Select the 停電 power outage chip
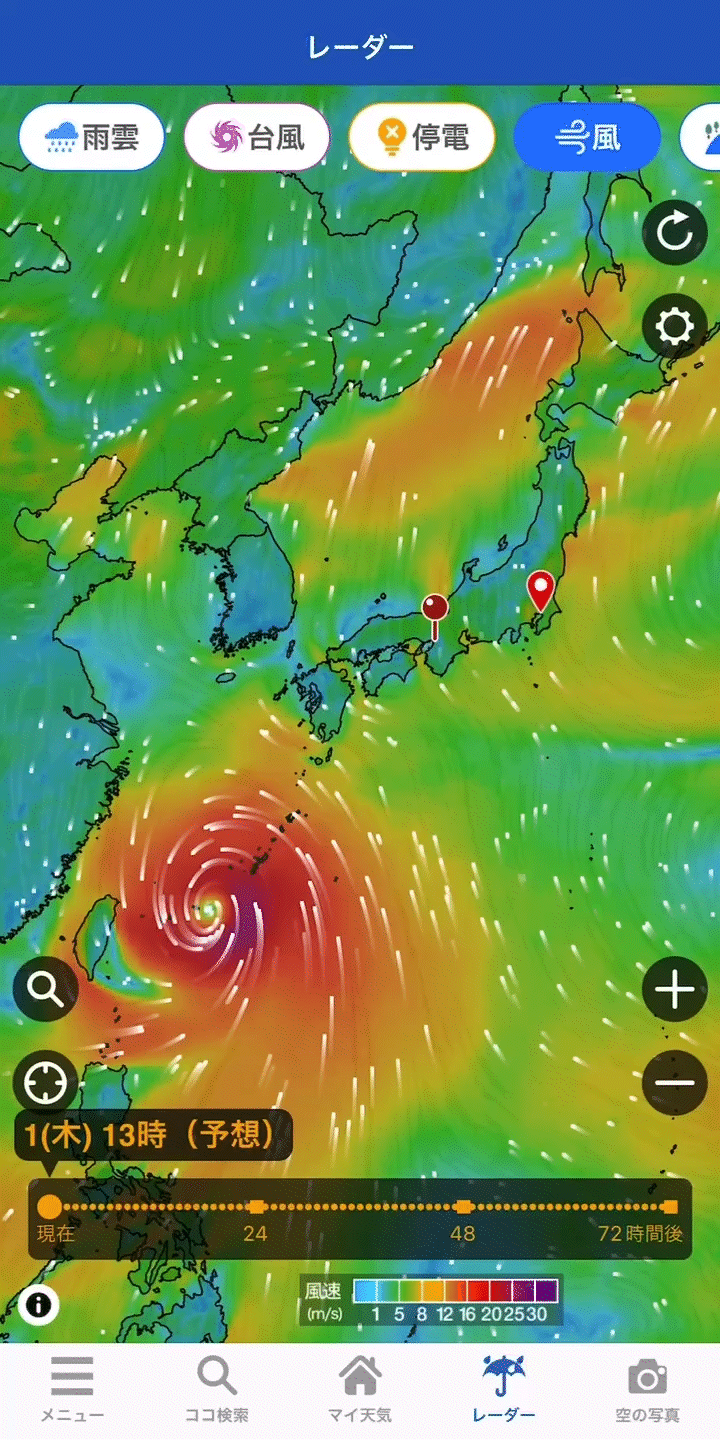720x1440 pixels. [x=422, y=137]
